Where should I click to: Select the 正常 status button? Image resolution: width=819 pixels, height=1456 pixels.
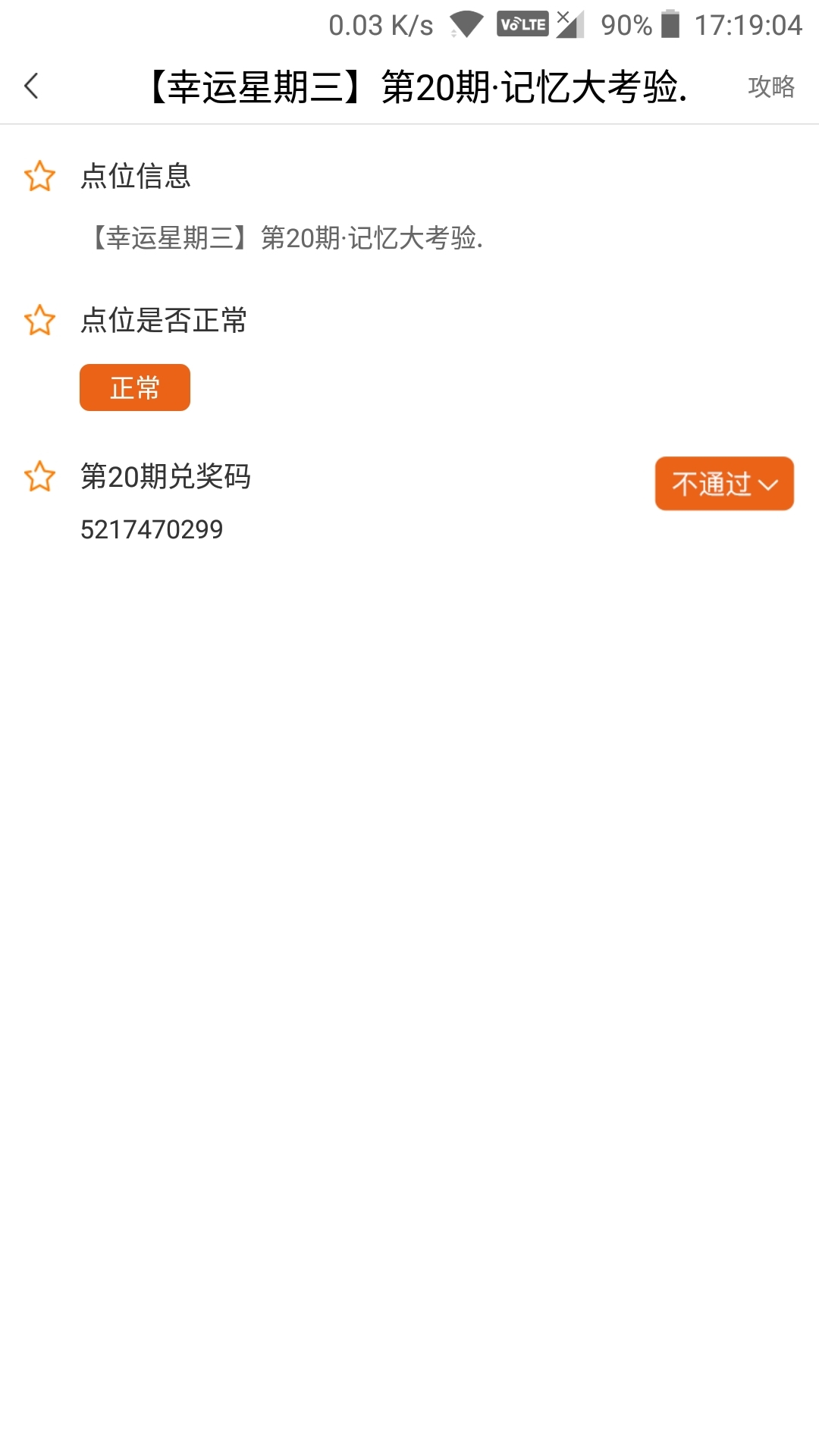[x=135, y=388]
